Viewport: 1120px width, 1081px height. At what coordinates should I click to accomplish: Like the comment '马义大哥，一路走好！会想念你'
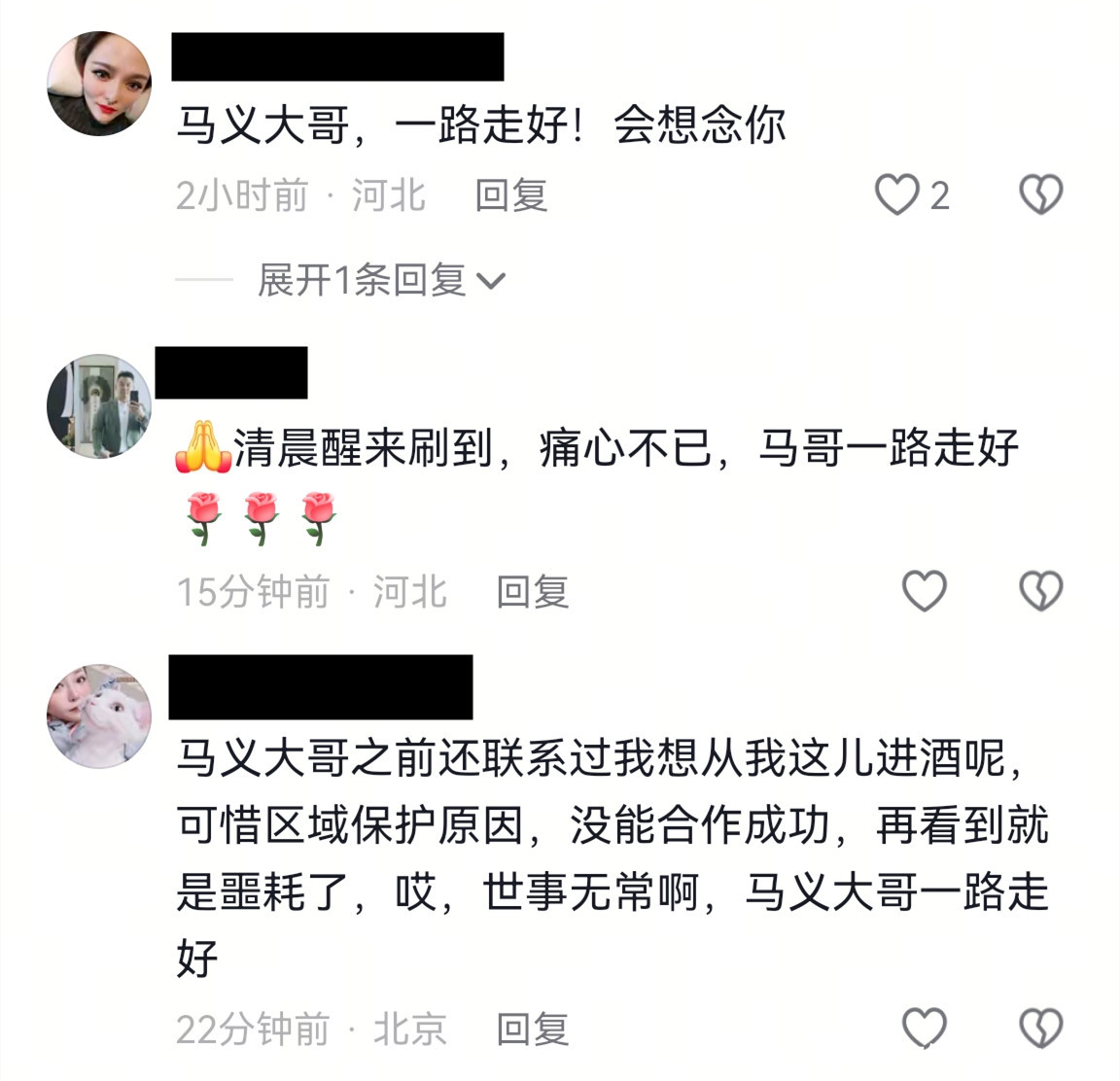tap(896, 195)
